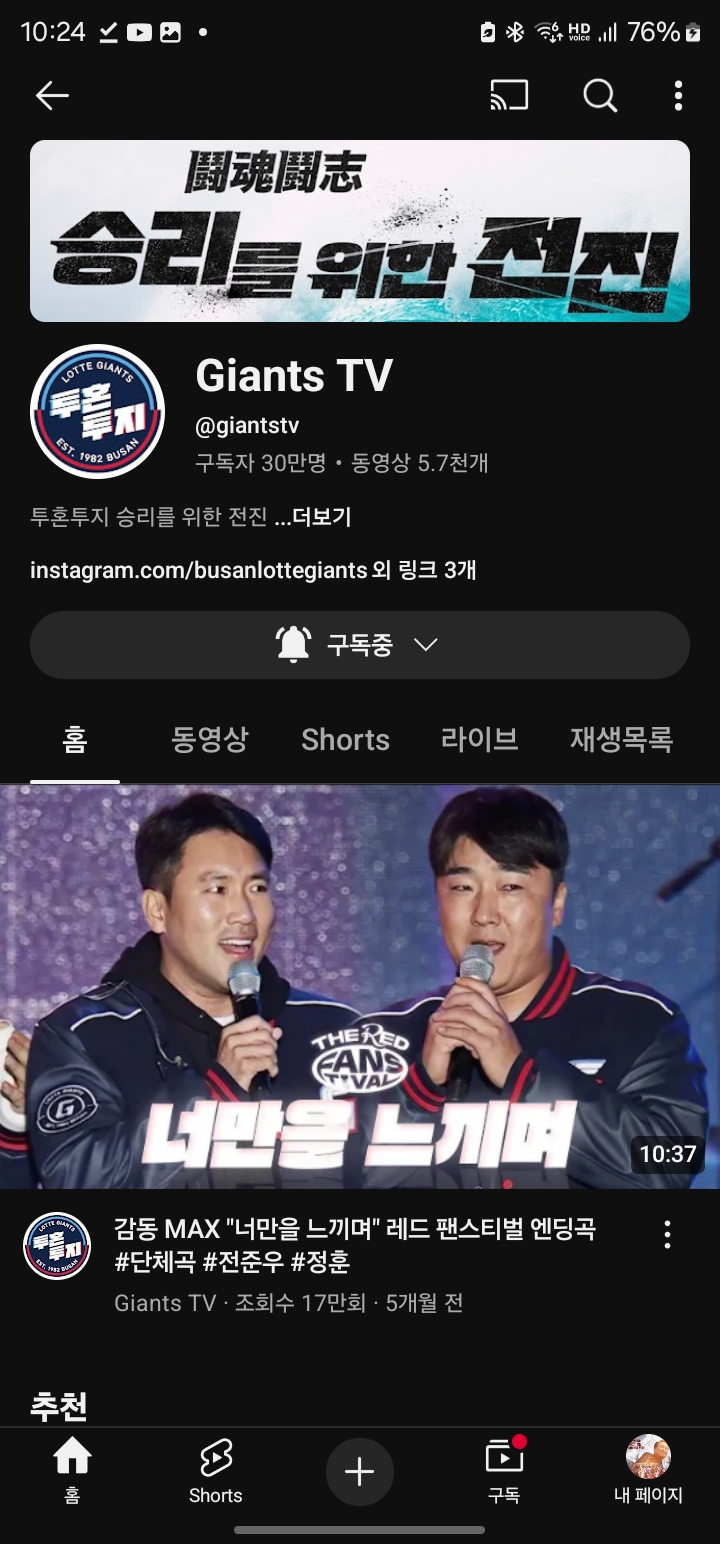Cast to a TV via the Cast icon

509,95
